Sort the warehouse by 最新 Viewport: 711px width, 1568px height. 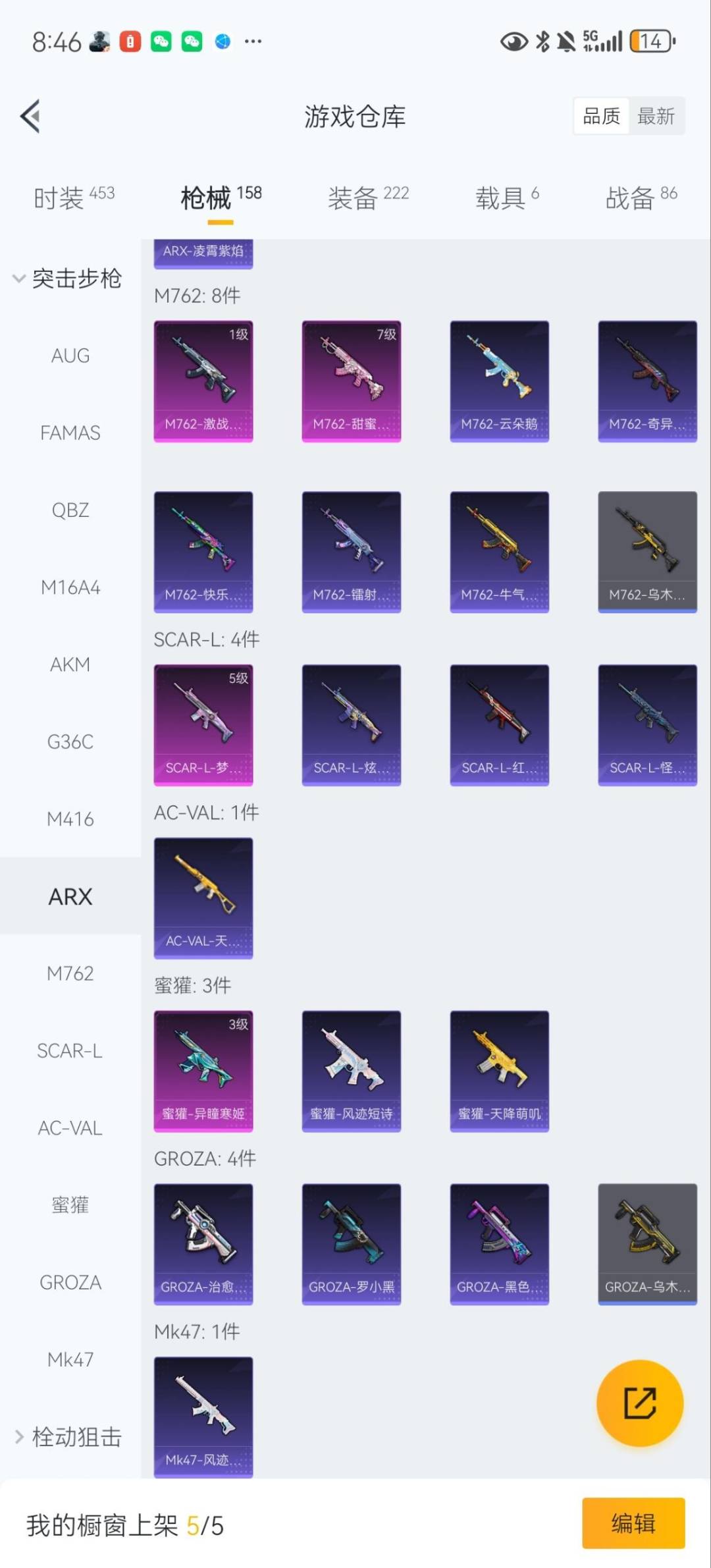[x=656, y=116]
